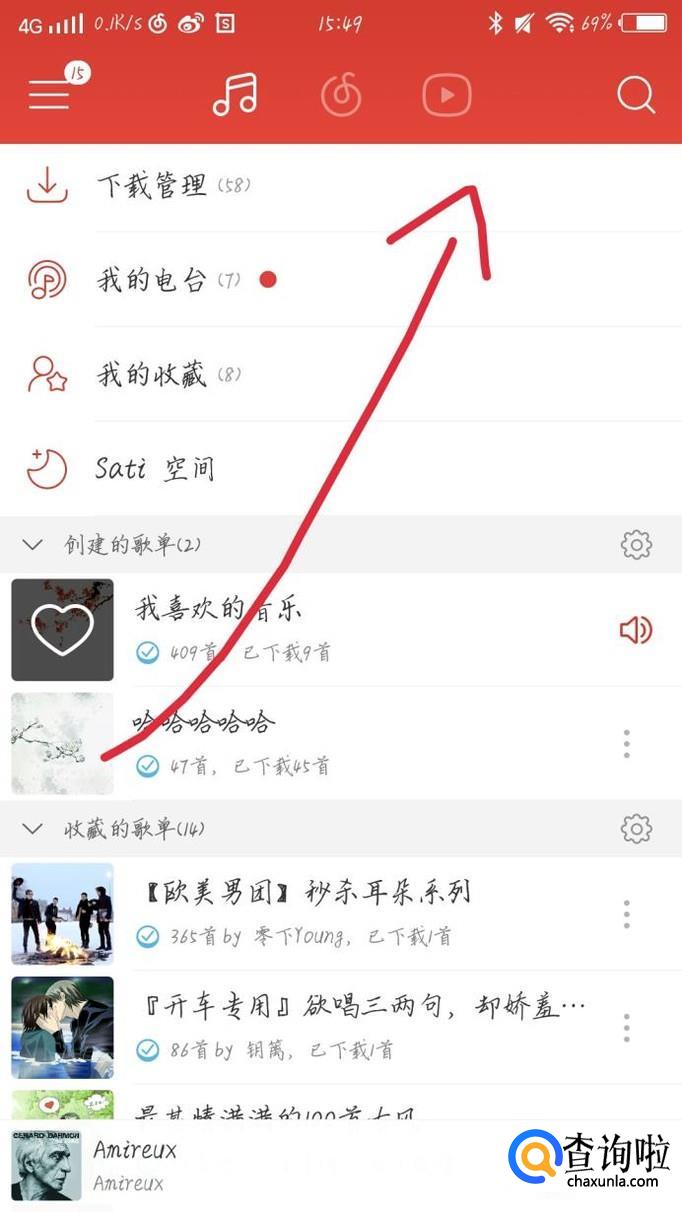Open 我的收藏 row

tap(341, 374)
